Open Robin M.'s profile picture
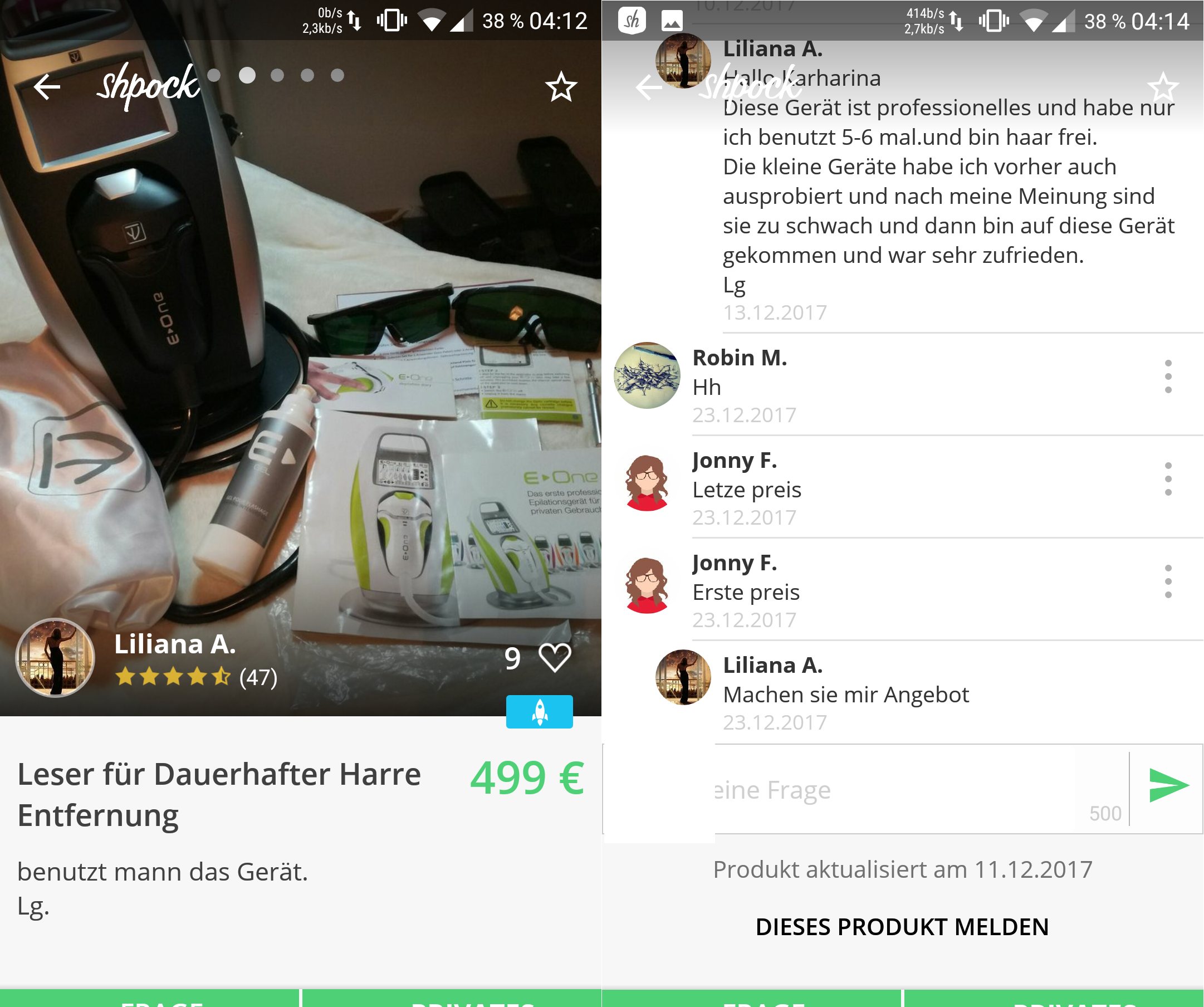The height and width of the screenshot is (1007, 1204). [x=647, y=375]
